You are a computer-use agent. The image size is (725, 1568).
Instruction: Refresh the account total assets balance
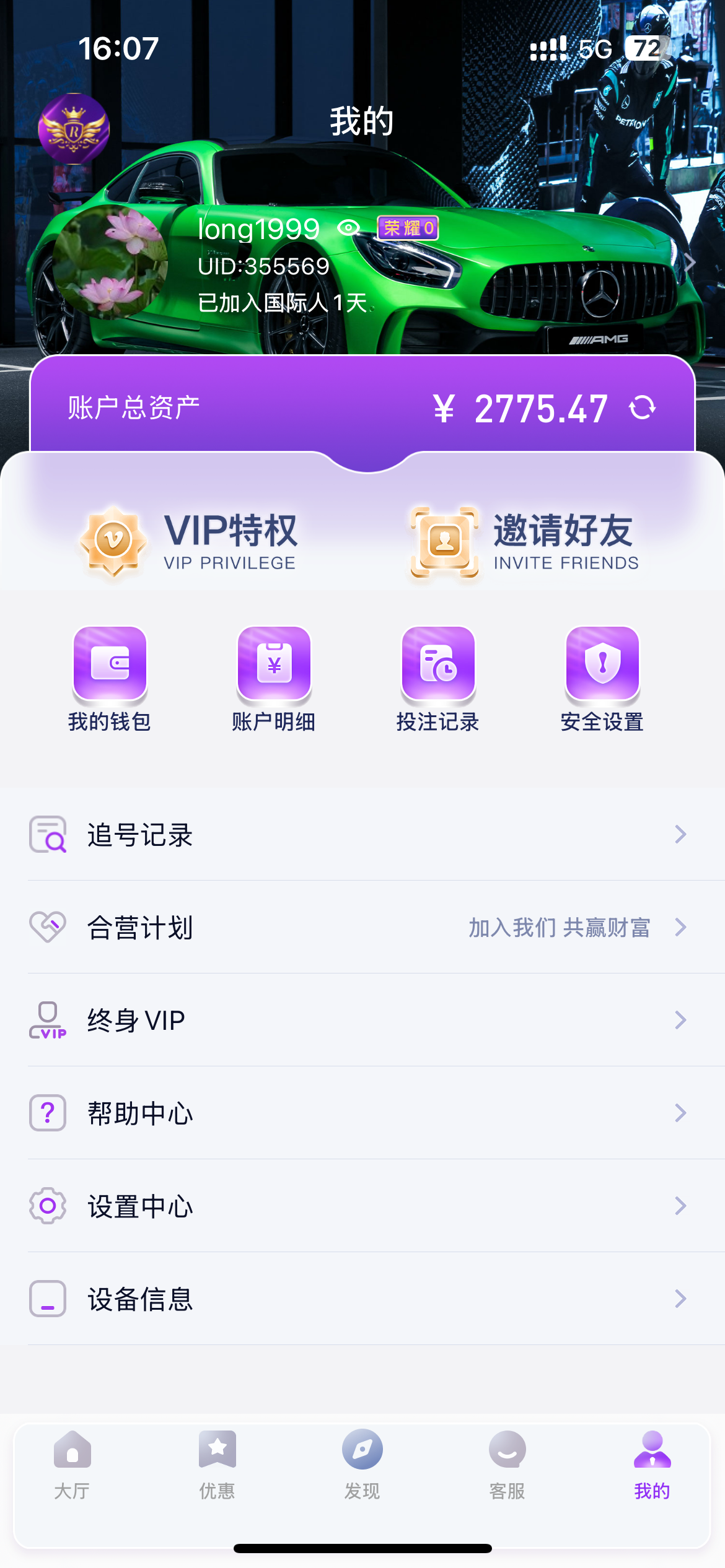point(642,408)
